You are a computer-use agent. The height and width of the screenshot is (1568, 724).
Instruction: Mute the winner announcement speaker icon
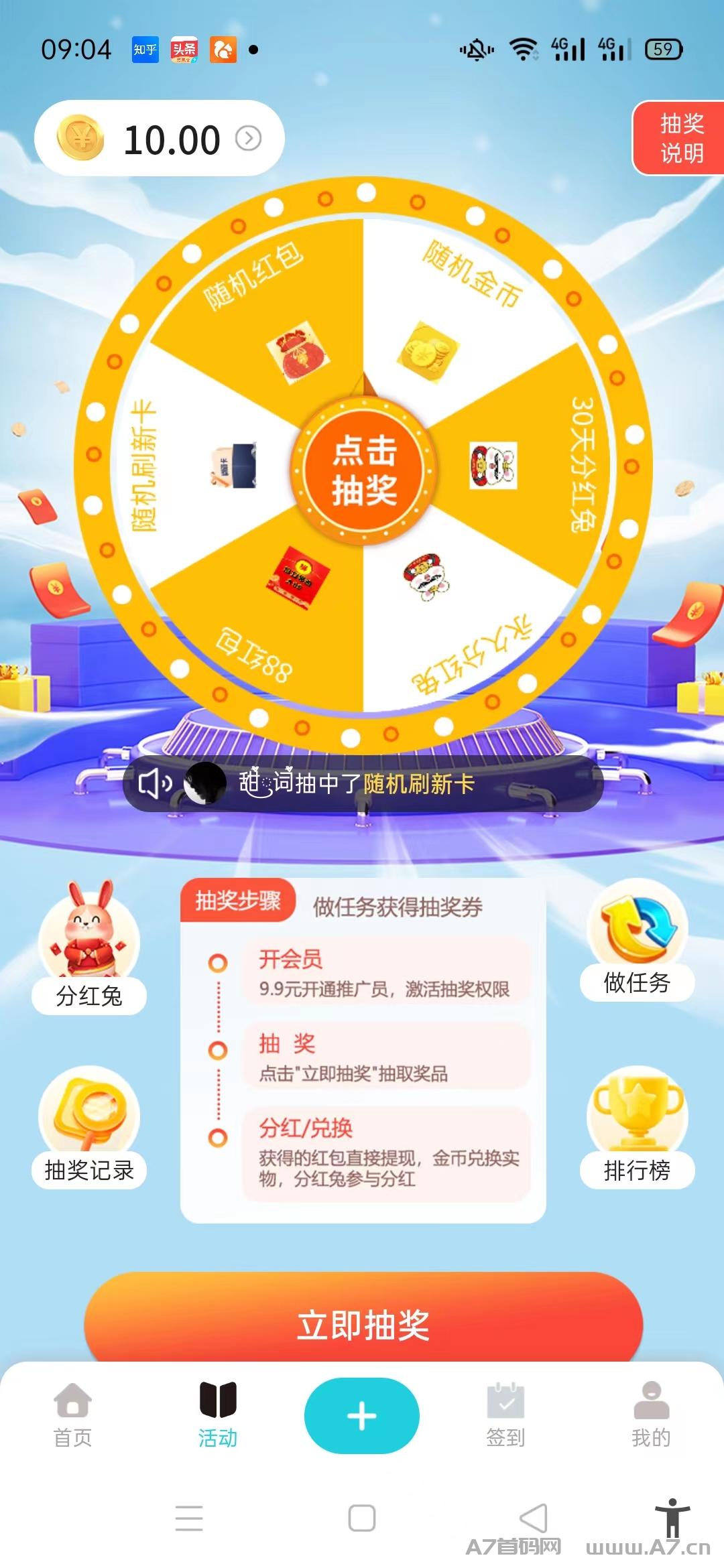(155, 783)
